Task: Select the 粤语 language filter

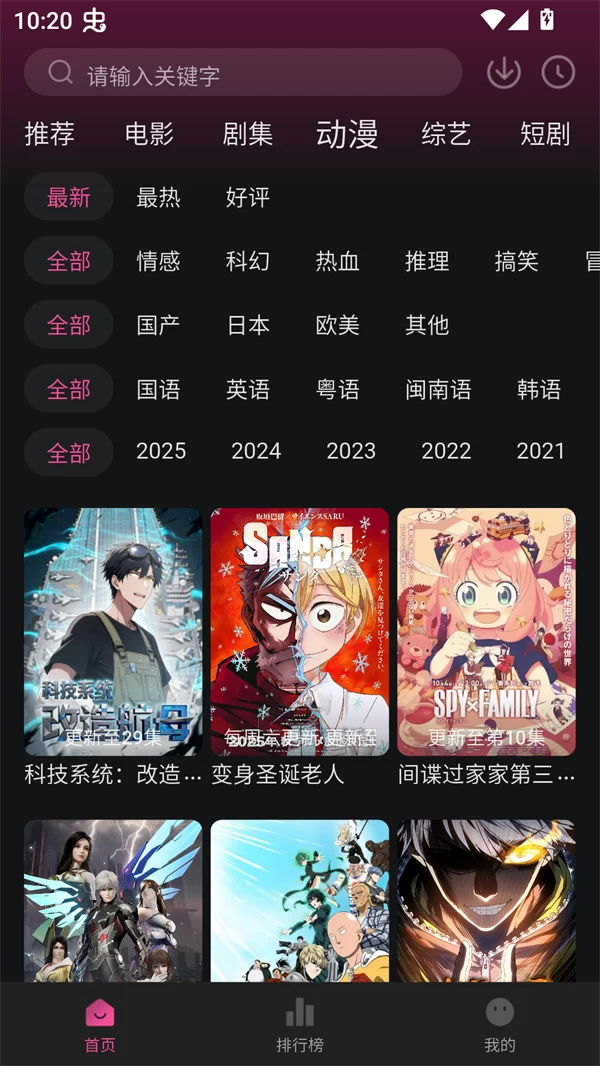Action: point(338,389)
